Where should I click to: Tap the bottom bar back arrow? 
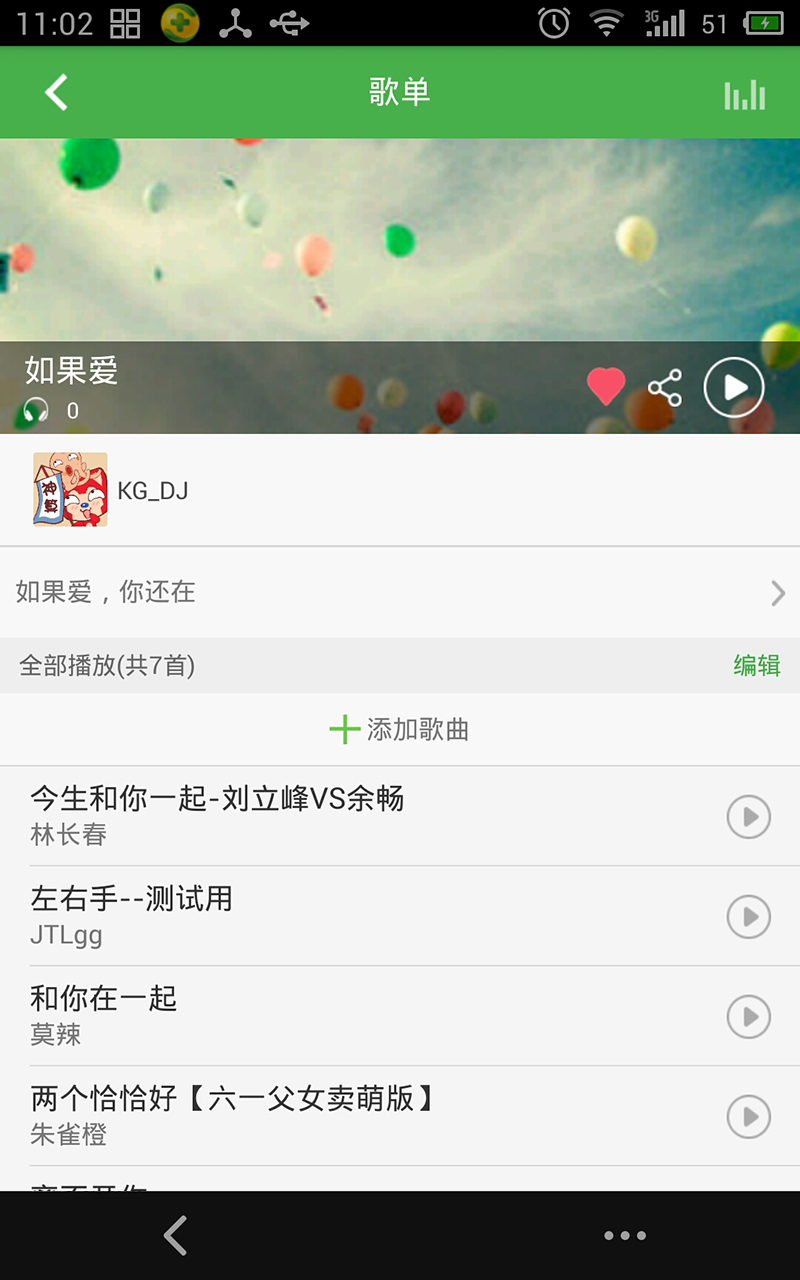coord(176,1236)
